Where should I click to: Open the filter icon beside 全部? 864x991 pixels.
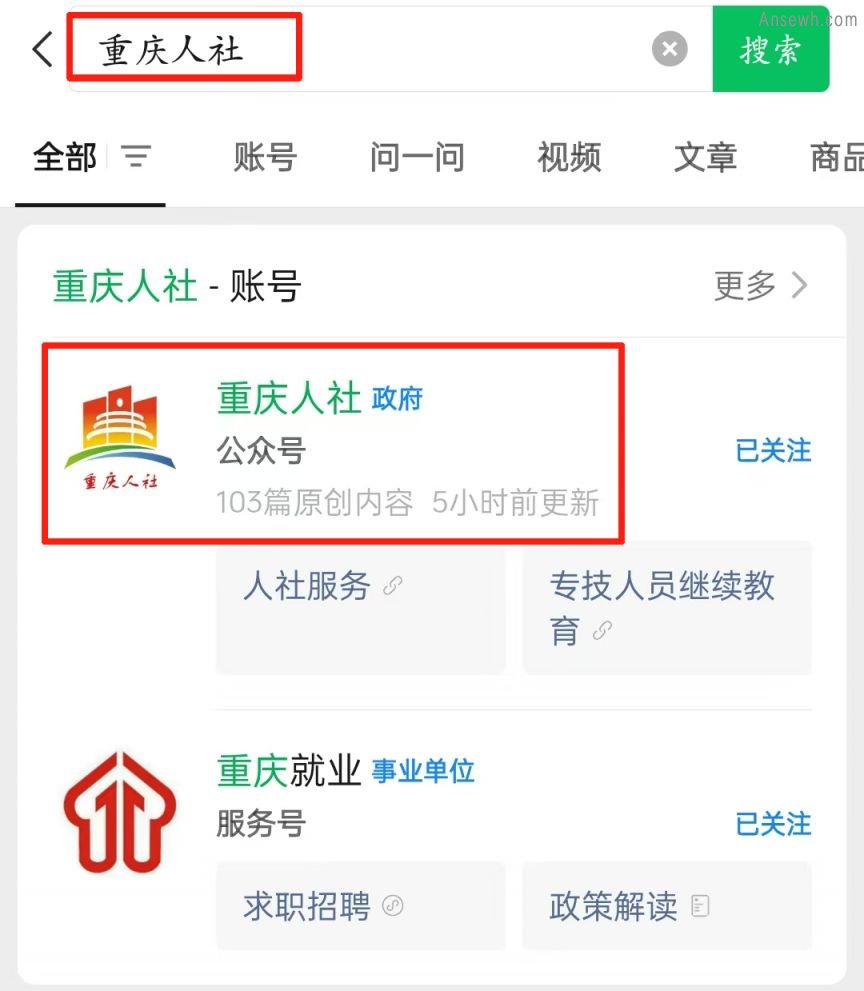coord(136,157)
